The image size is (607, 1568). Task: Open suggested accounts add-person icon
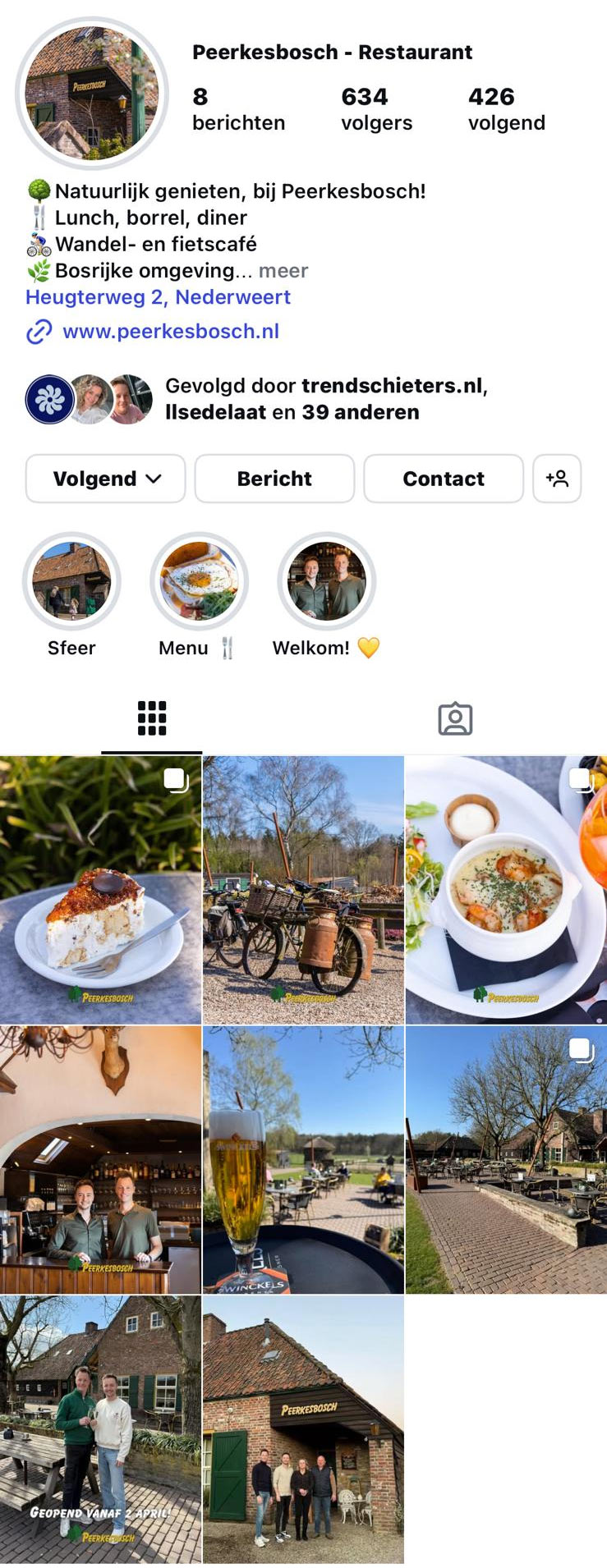coord(557,479)
